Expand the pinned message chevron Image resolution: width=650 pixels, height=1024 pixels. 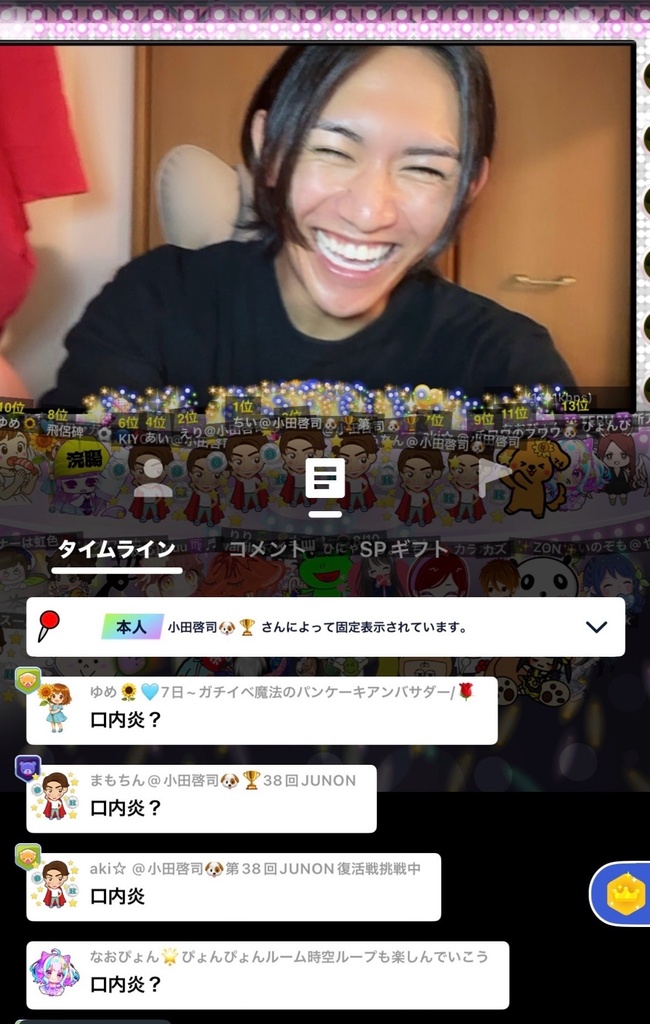[x=596, y=627]
